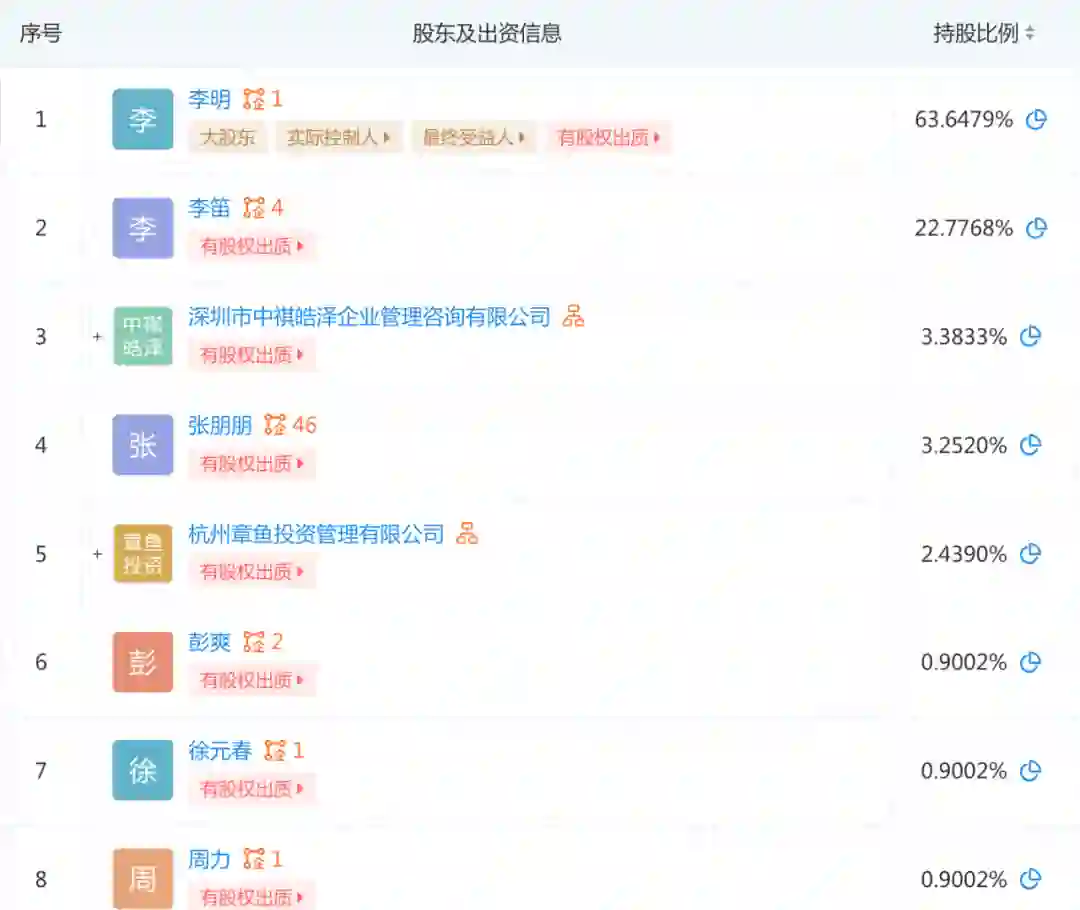Viewport: 1080px width, 910px height.
Task: Open 深圳市中祺皓泽企业管理咨询有限公司 company page
Action: (x=369, y=317)
